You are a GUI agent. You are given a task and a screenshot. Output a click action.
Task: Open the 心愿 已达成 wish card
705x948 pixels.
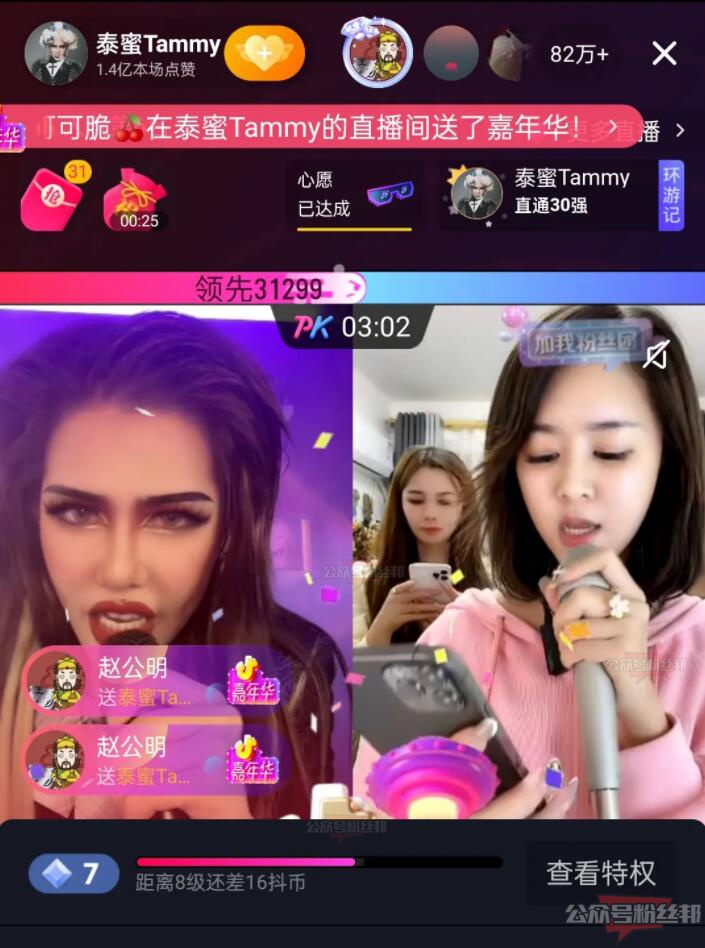point(353,196)
